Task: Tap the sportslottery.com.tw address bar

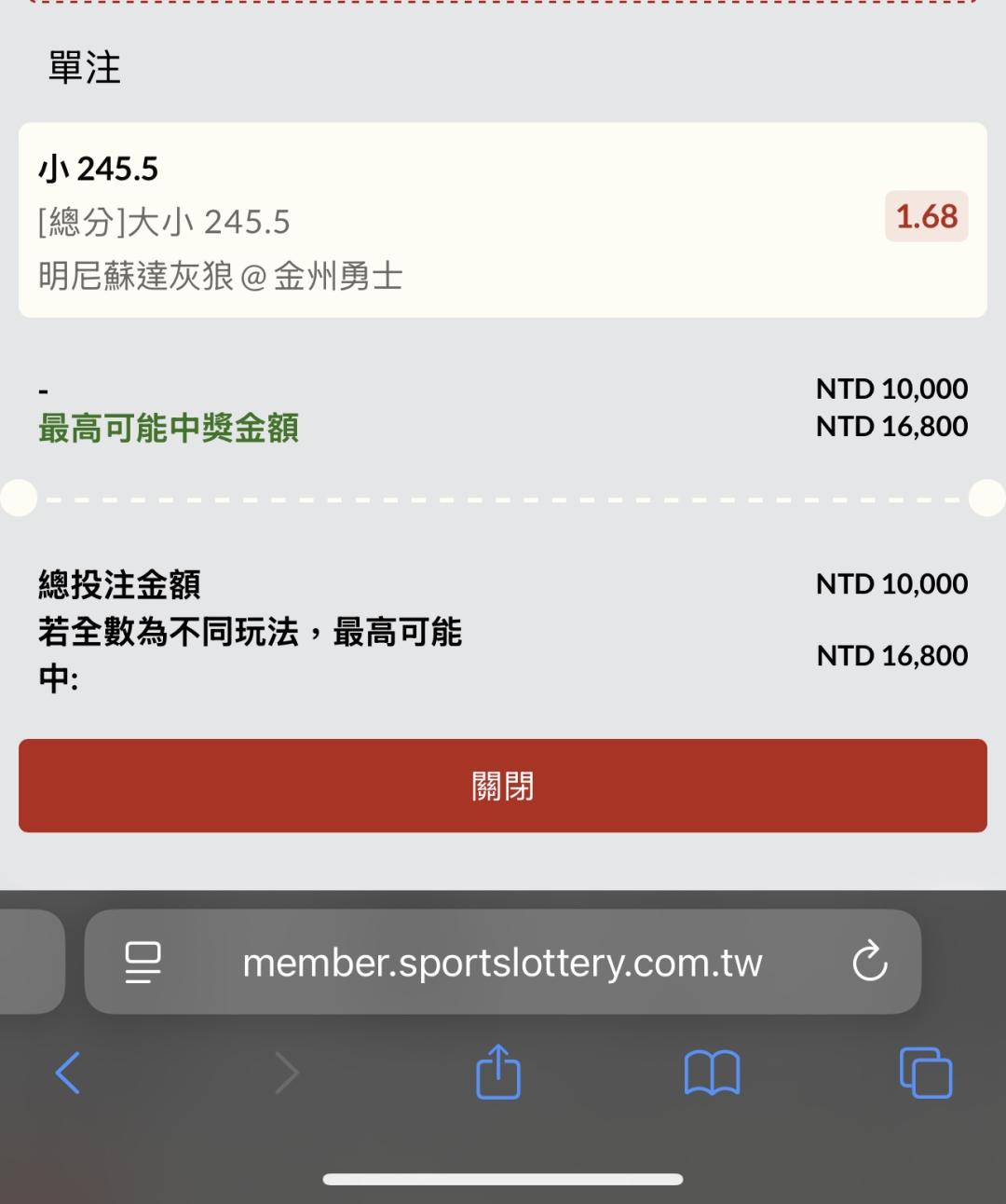Action: point(502,962)
